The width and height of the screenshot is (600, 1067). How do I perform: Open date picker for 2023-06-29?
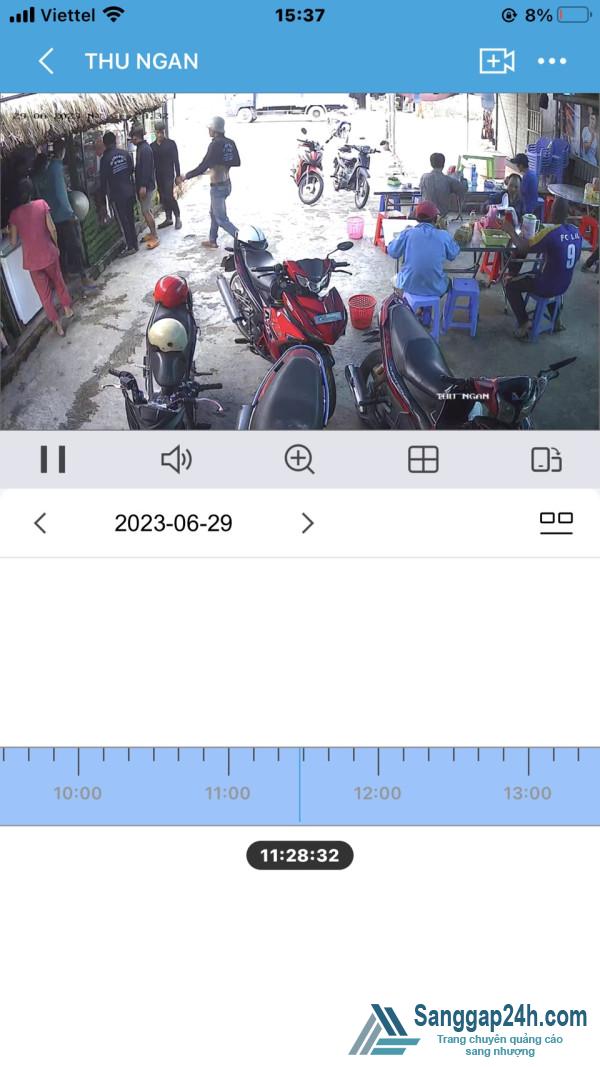point(173,523)
